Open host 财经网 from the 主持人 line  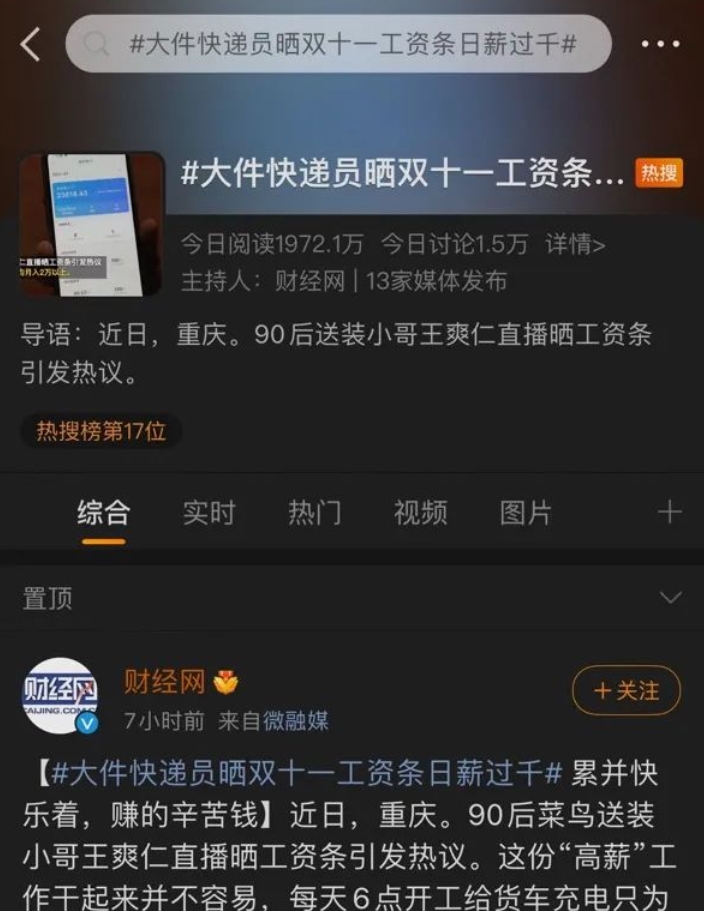click(309, 281)
